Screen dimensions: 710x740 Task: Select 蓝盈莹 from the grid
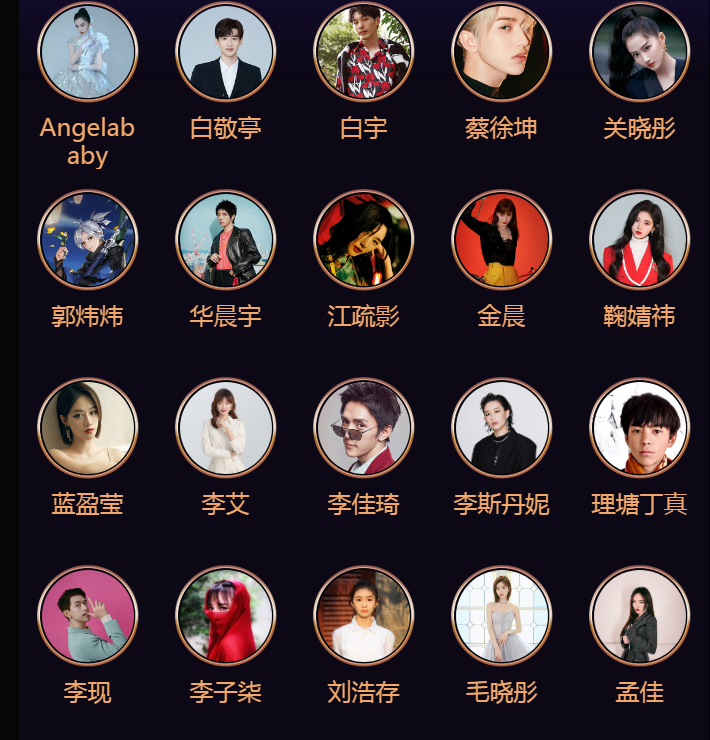88,428
